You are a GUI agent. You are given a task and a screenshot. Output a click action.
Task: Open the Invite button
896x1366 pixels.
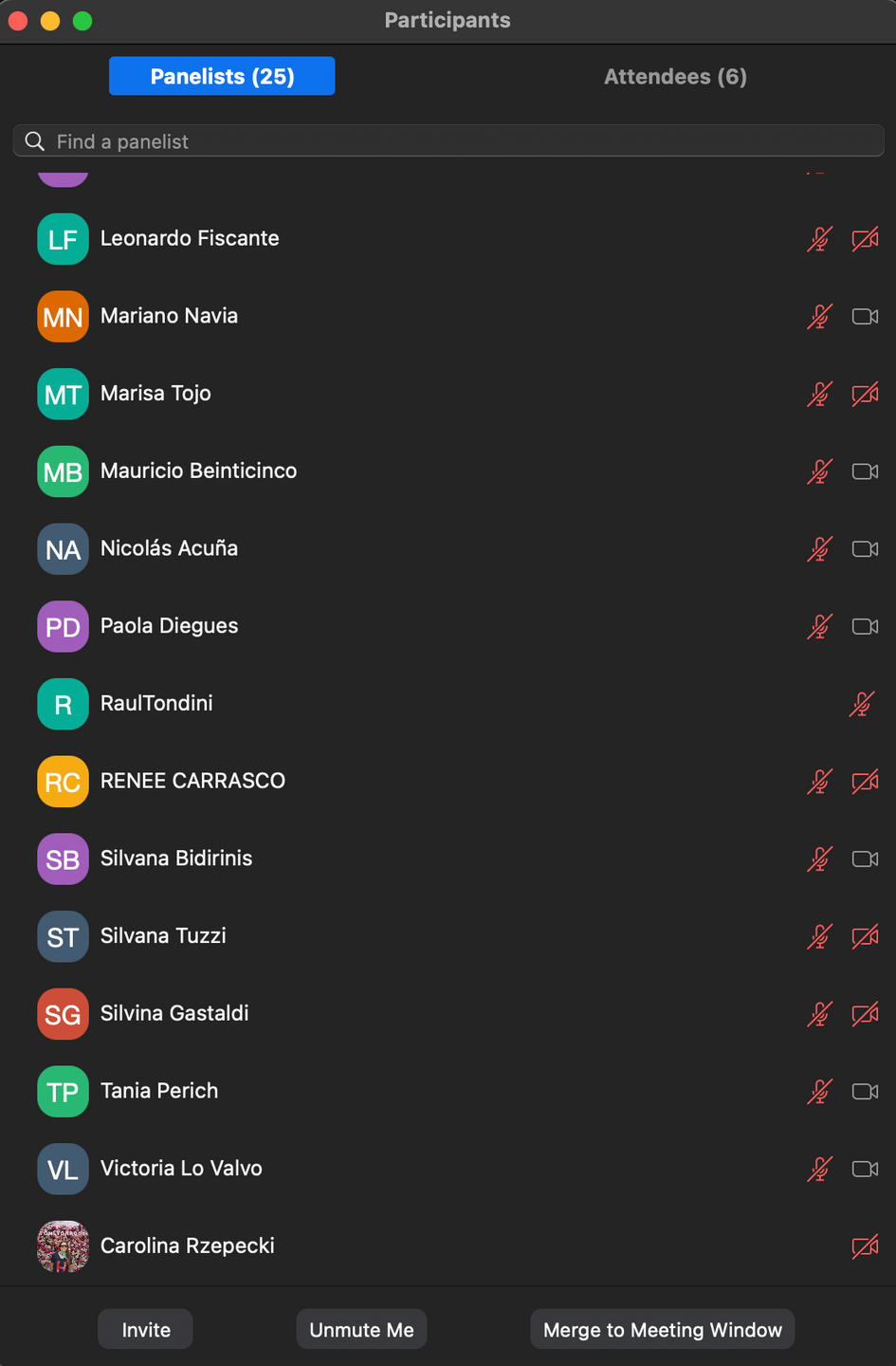pos(146,1330)
